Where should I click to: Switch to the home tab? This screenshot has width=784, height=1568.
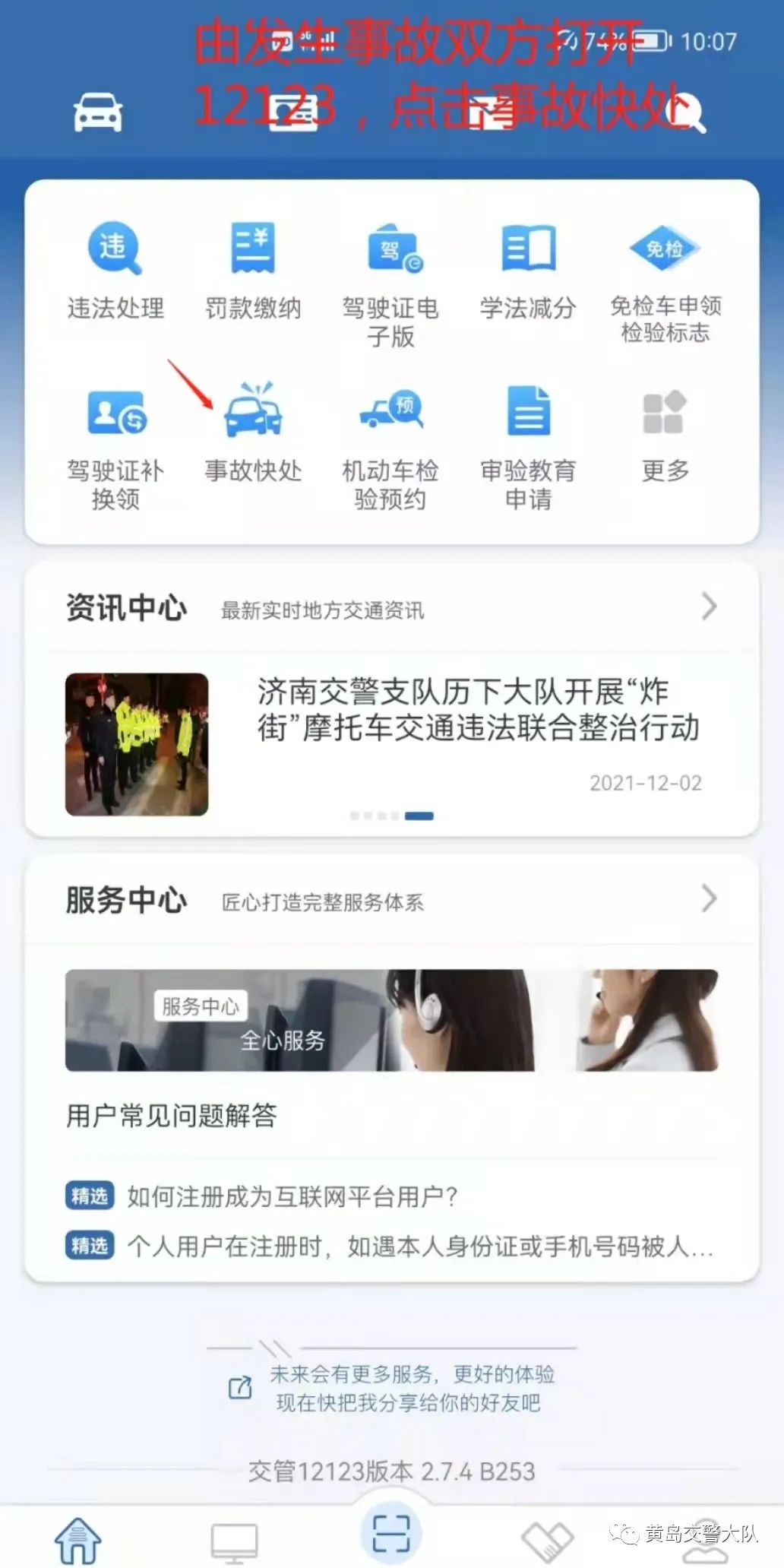(x=77, y=1541)
